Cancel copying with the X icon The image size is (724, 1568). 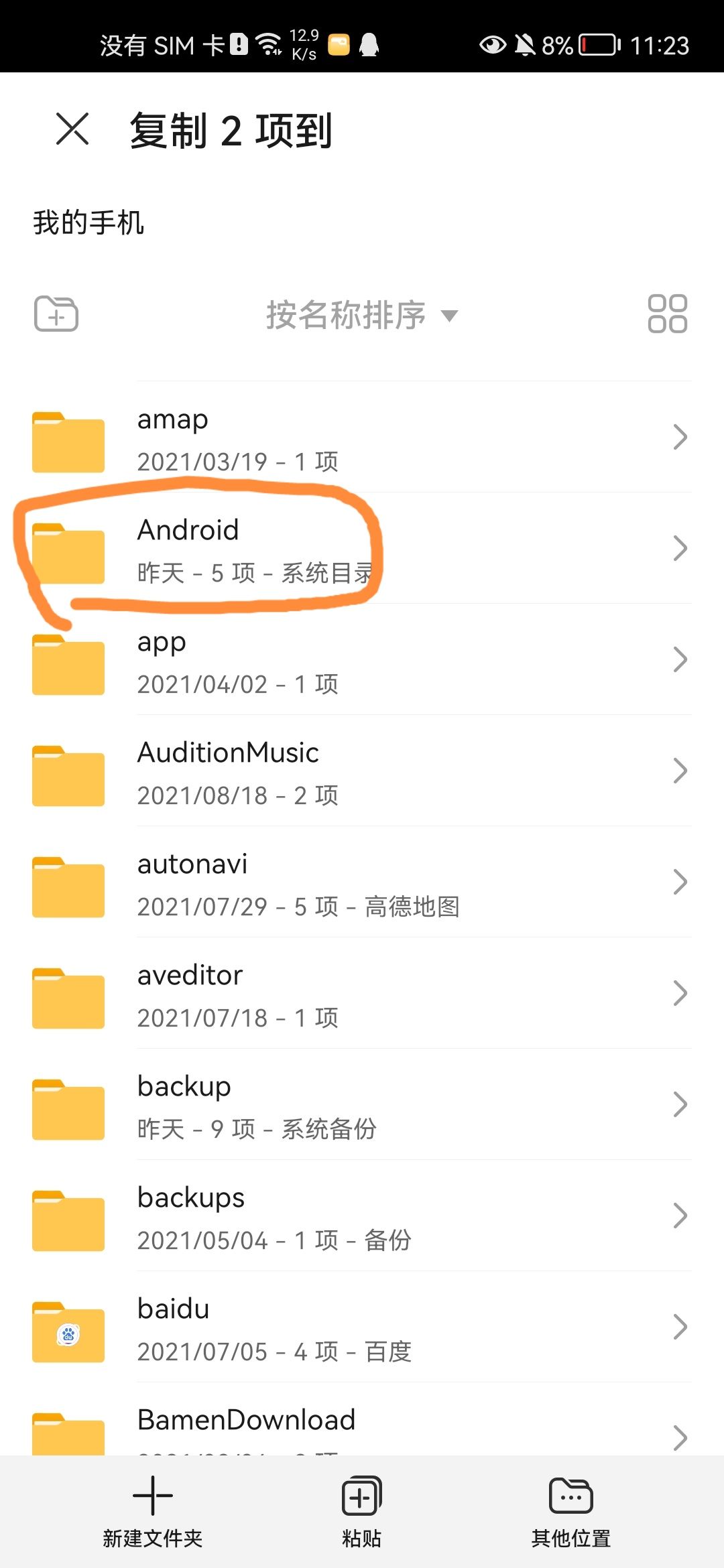tap(71, 130)
